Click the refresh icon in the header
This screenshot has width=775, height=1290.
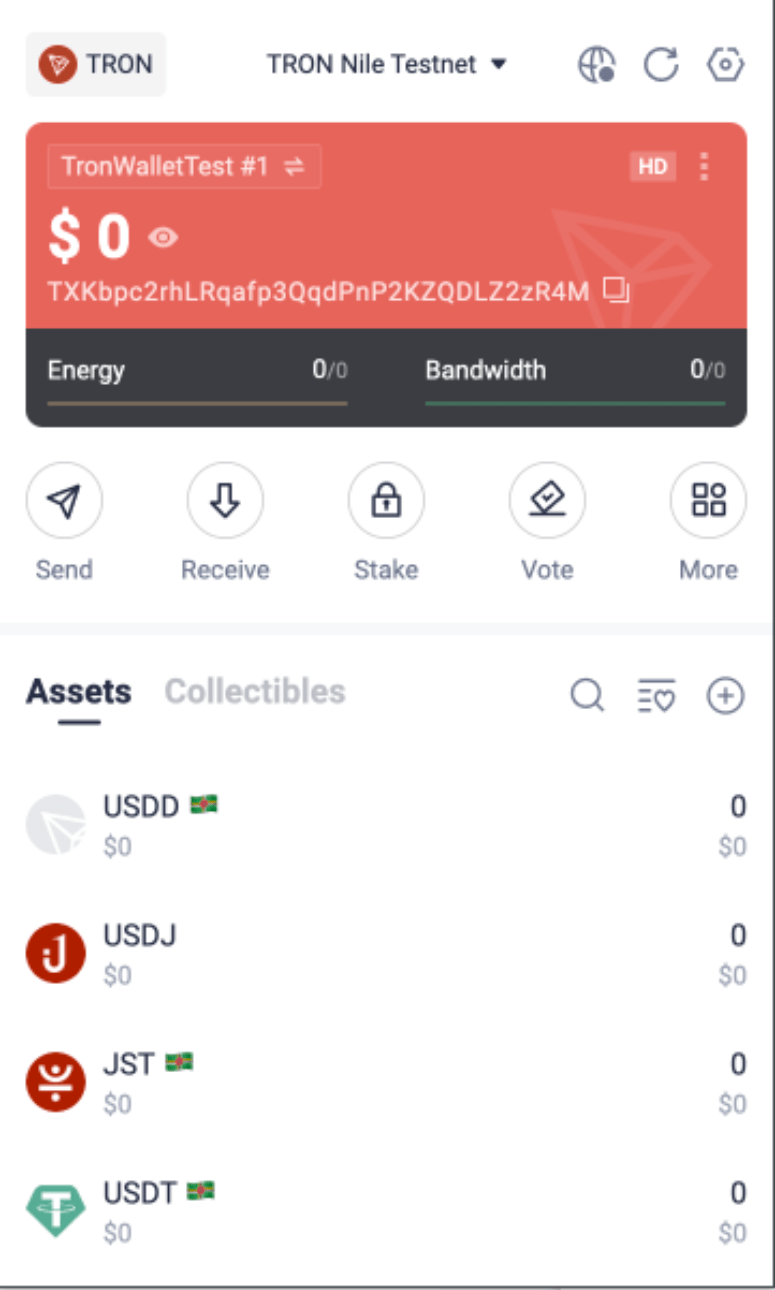click(662, 64)
